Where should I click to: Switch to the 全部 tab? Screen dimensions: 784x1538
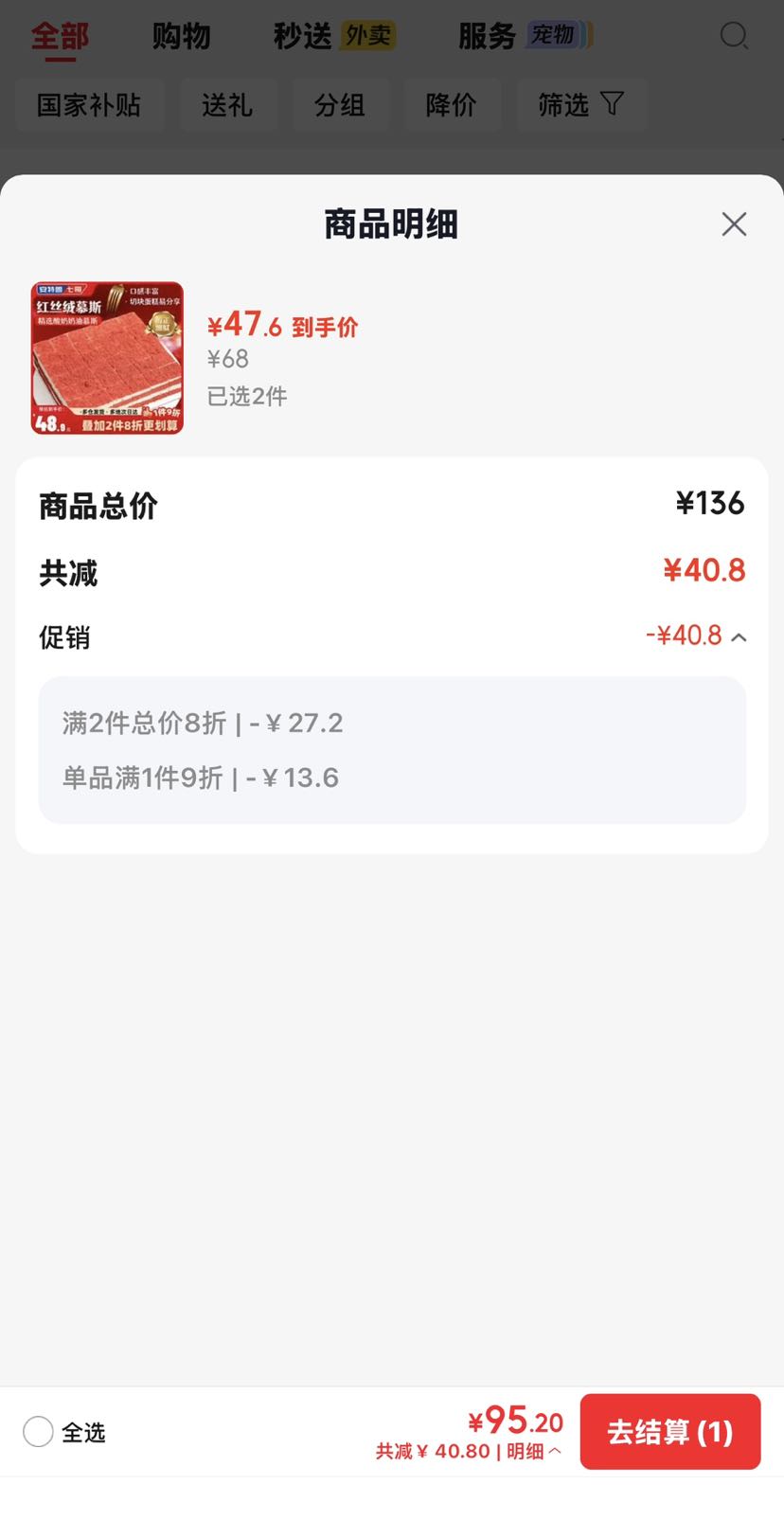(60, 36)
